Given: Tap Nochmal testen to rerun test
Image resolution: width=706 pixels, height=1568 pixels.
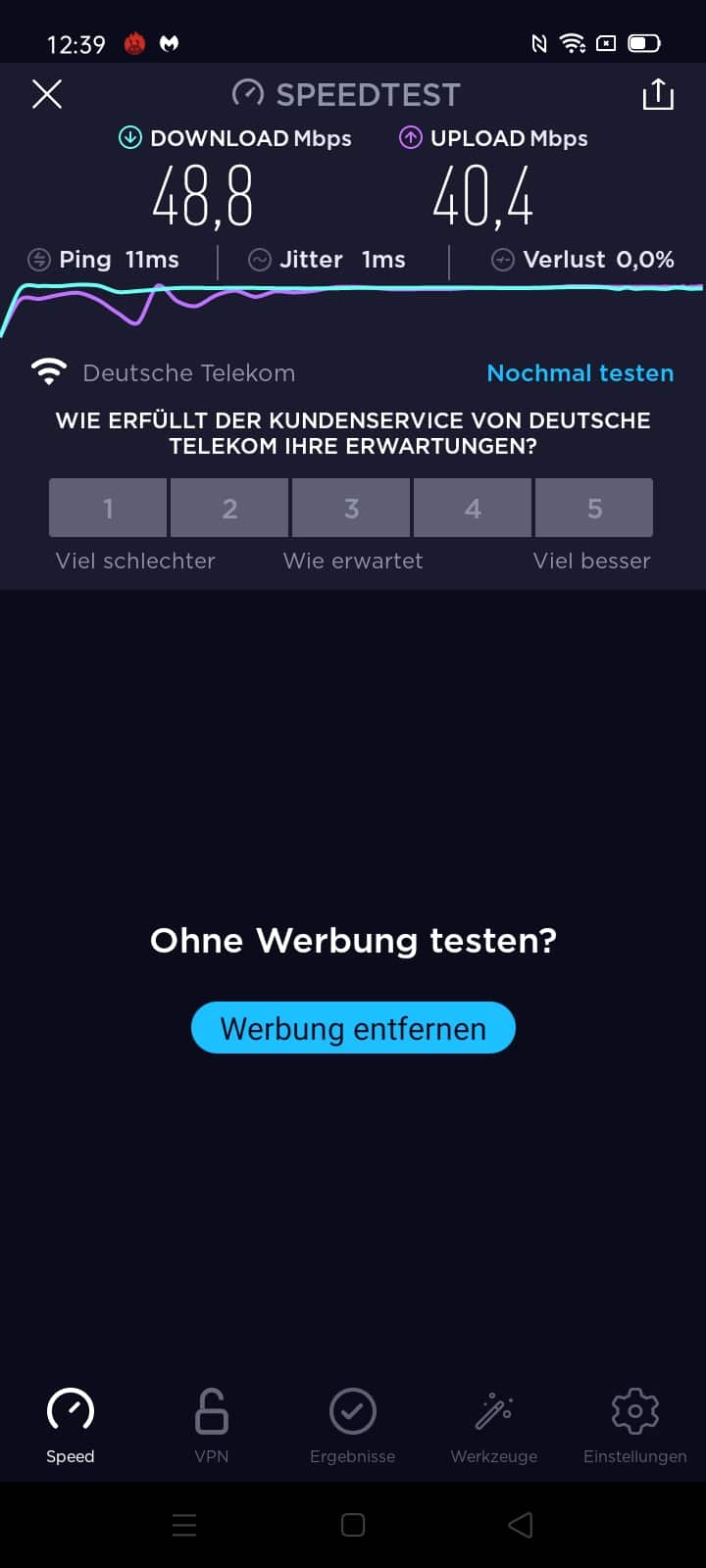Looking at the screenshot, I should [580, 373].
